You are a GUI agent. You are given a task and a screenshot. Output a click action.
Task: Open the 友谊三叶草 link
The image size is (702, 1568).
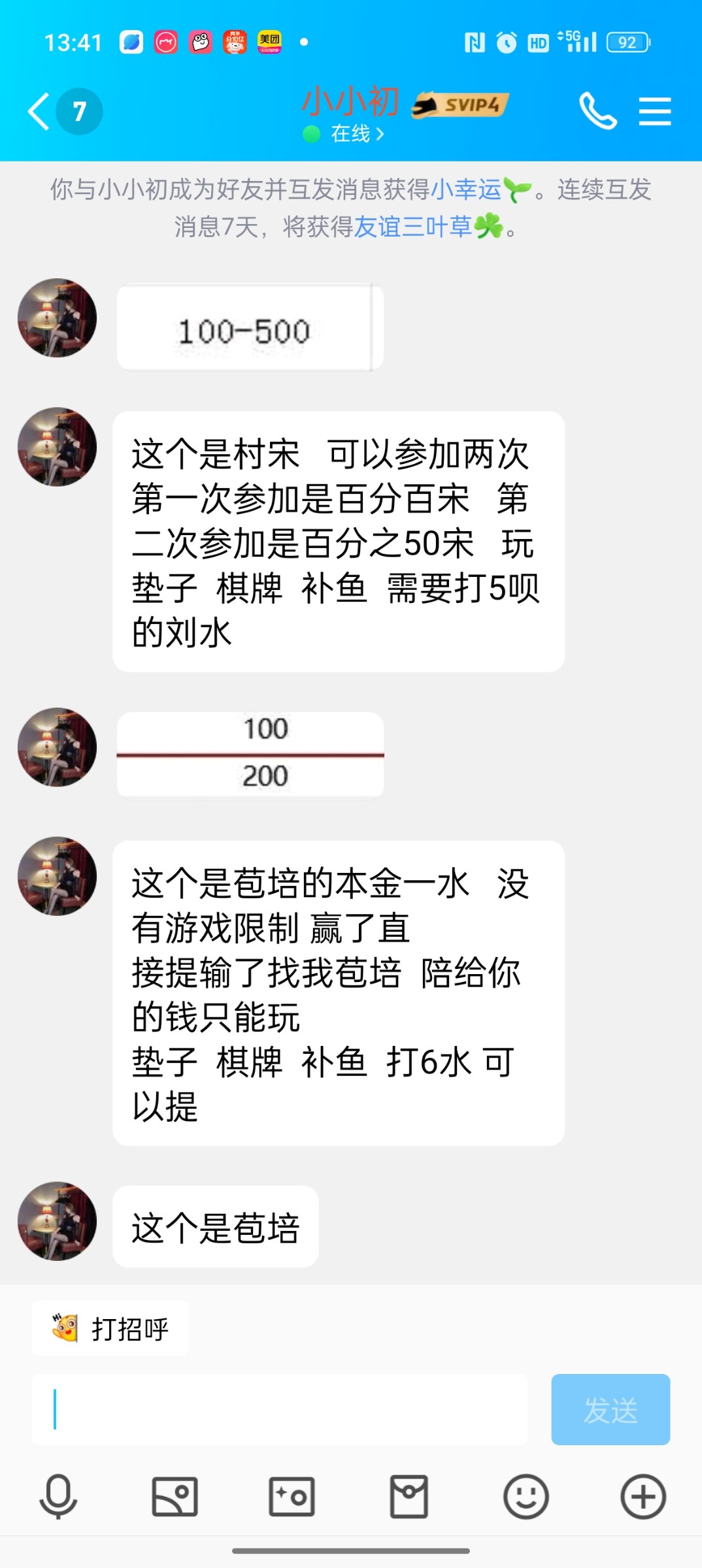point(413,227)
